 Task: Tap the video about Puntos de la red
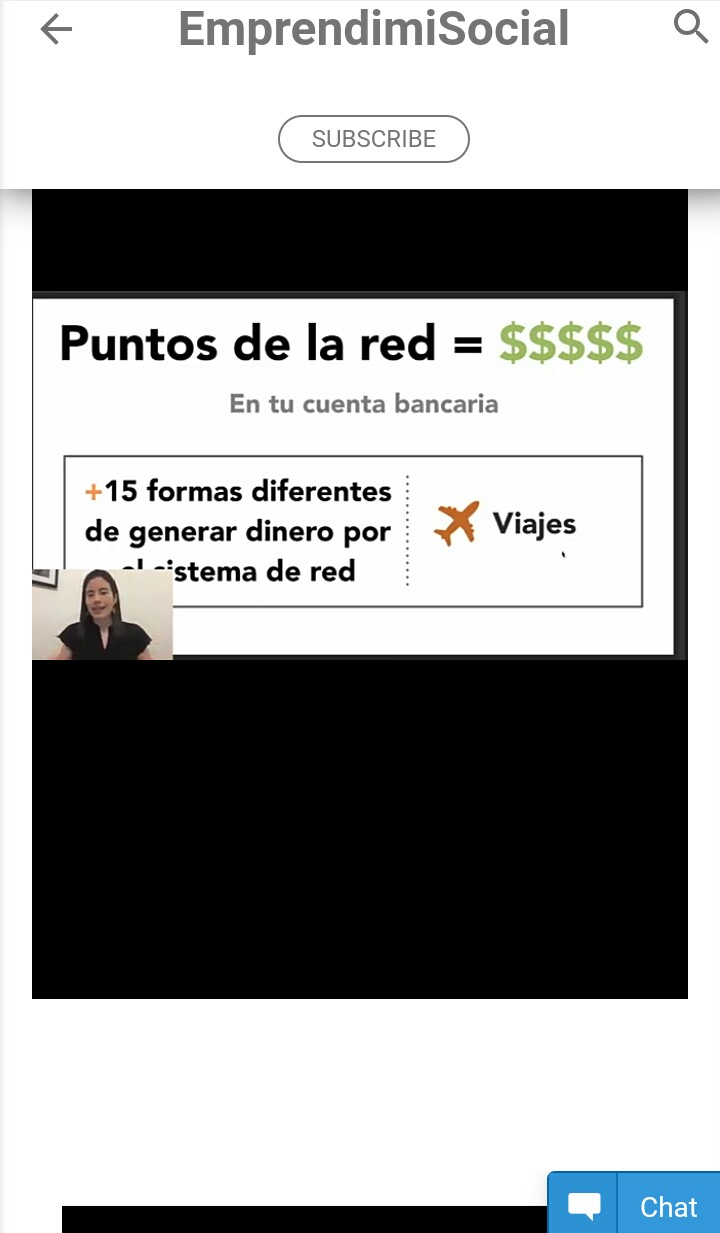(x=360, y=594)
